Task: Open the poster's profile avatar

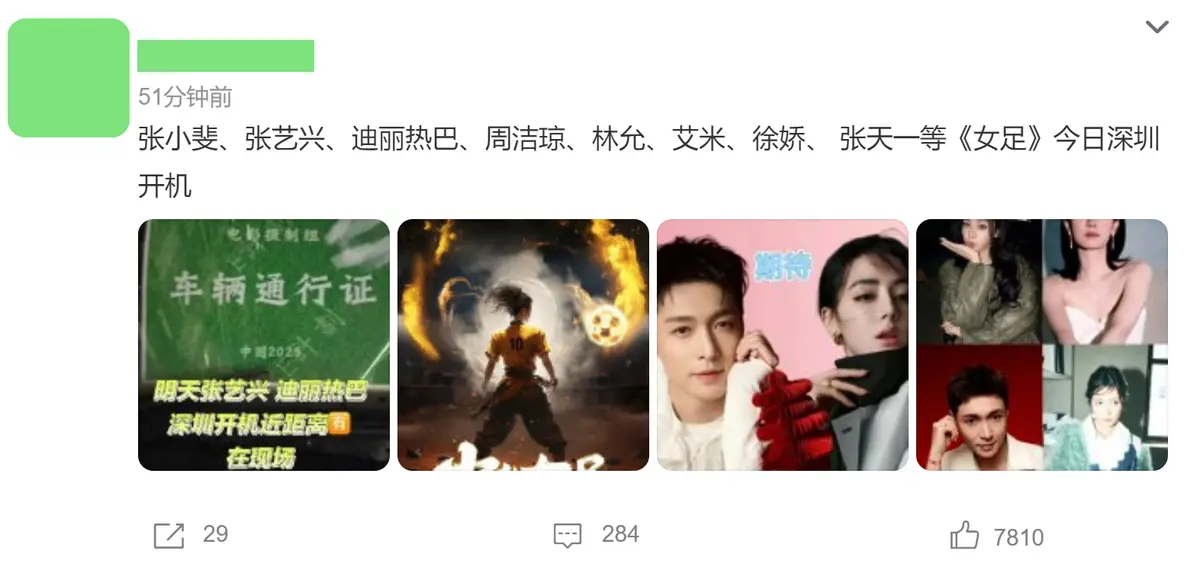Action: tap(68, 78)
